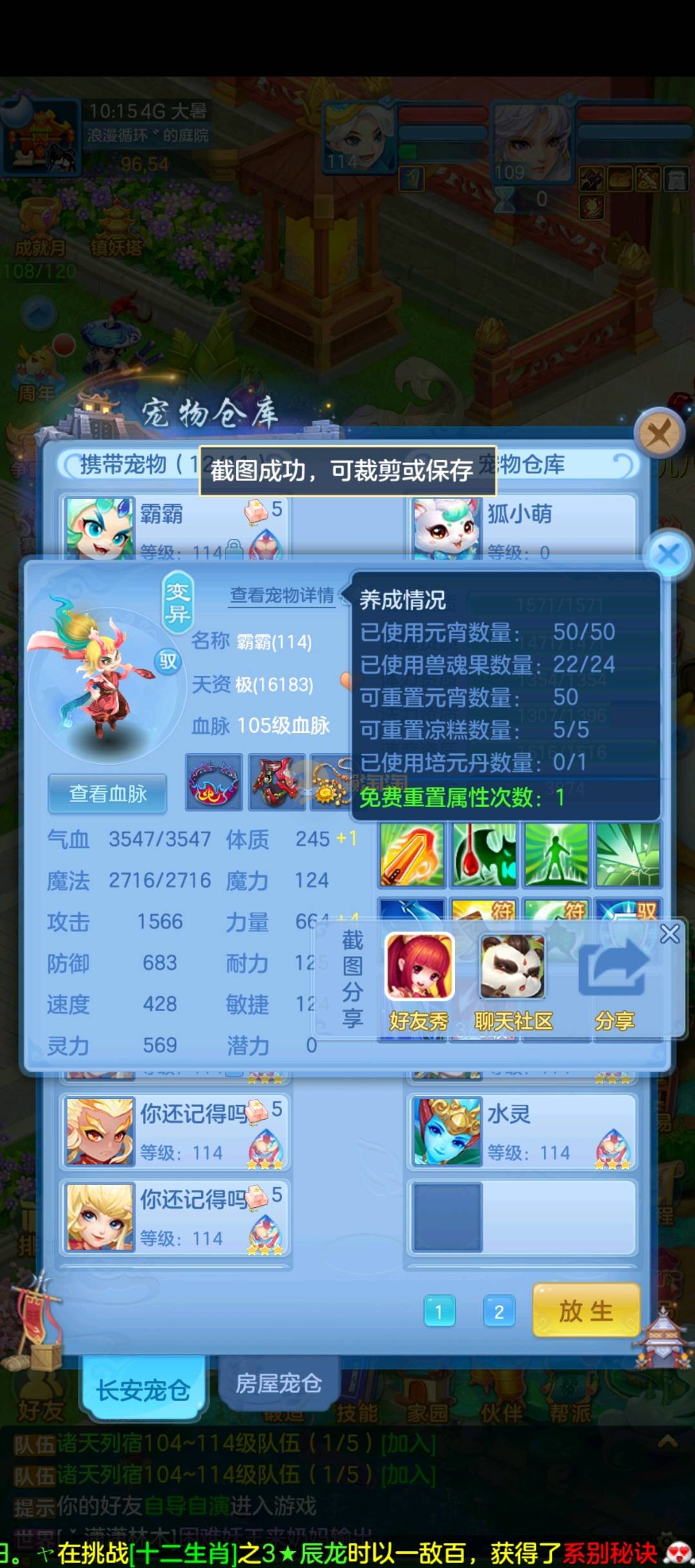The height and width of the screenshot is (1568, 695).
Task: Open the flaming sword skill icon
Action: (411, 855)
